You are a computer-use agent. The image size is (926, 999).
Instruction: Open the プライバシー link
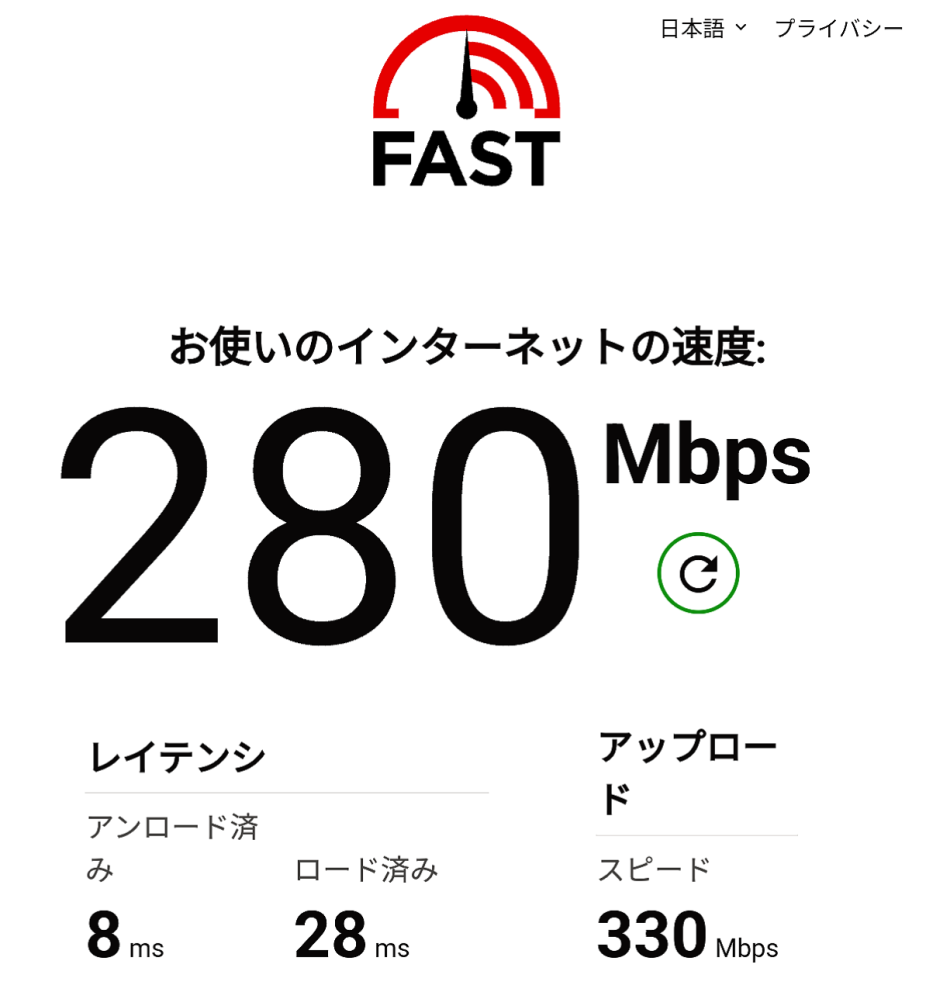coord(838,29)
